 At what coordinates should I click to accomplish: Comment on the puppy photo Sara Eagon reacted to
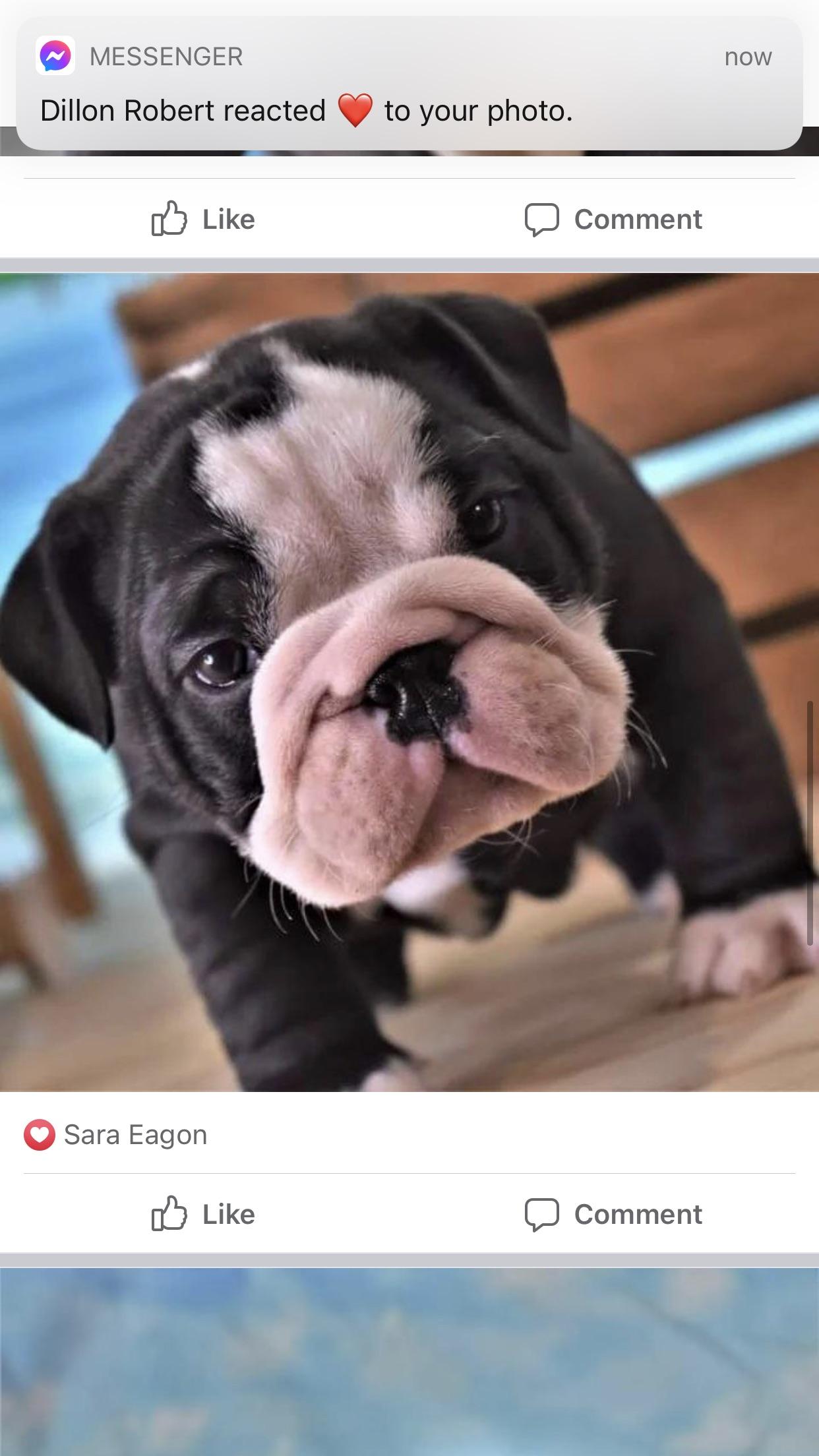click(x=613, y=1214)
